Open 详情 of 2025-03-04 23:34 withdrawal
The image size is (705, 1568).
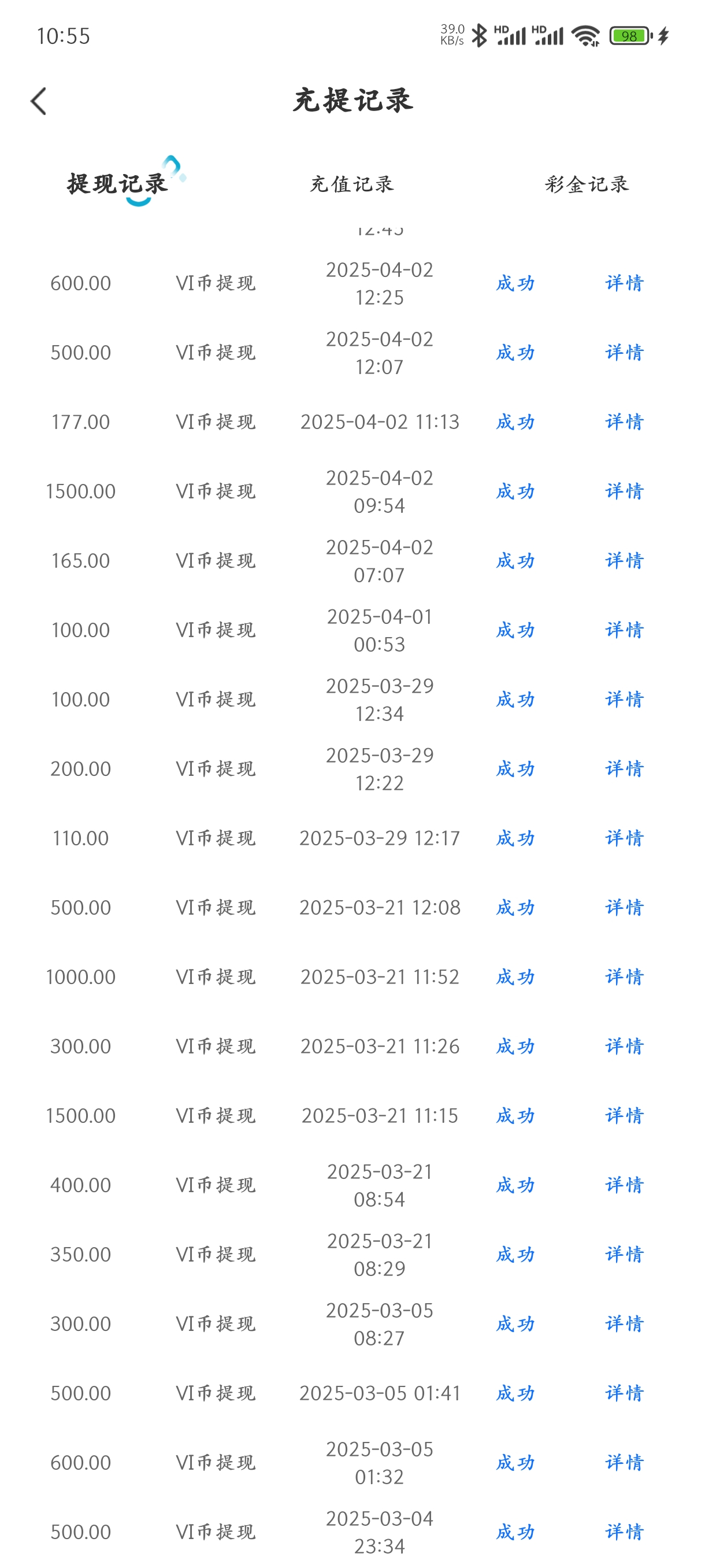(624, 1532)
